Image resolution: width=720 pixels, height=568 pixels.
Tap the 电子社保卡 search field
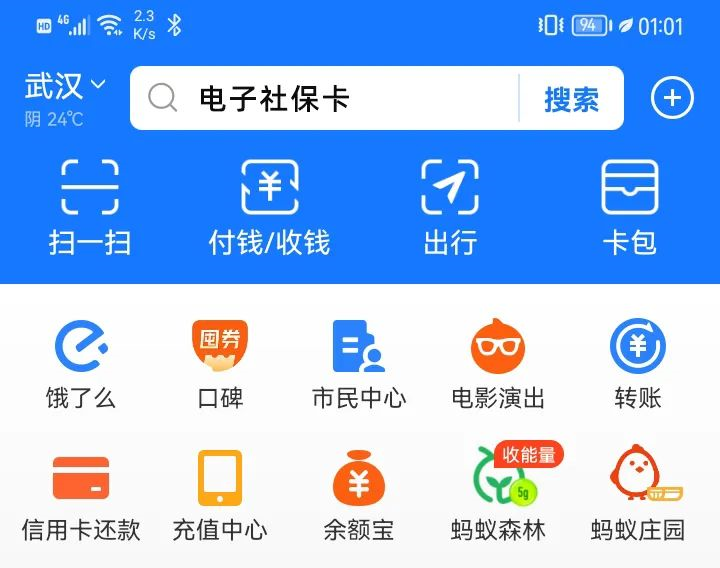click(330, 98)
